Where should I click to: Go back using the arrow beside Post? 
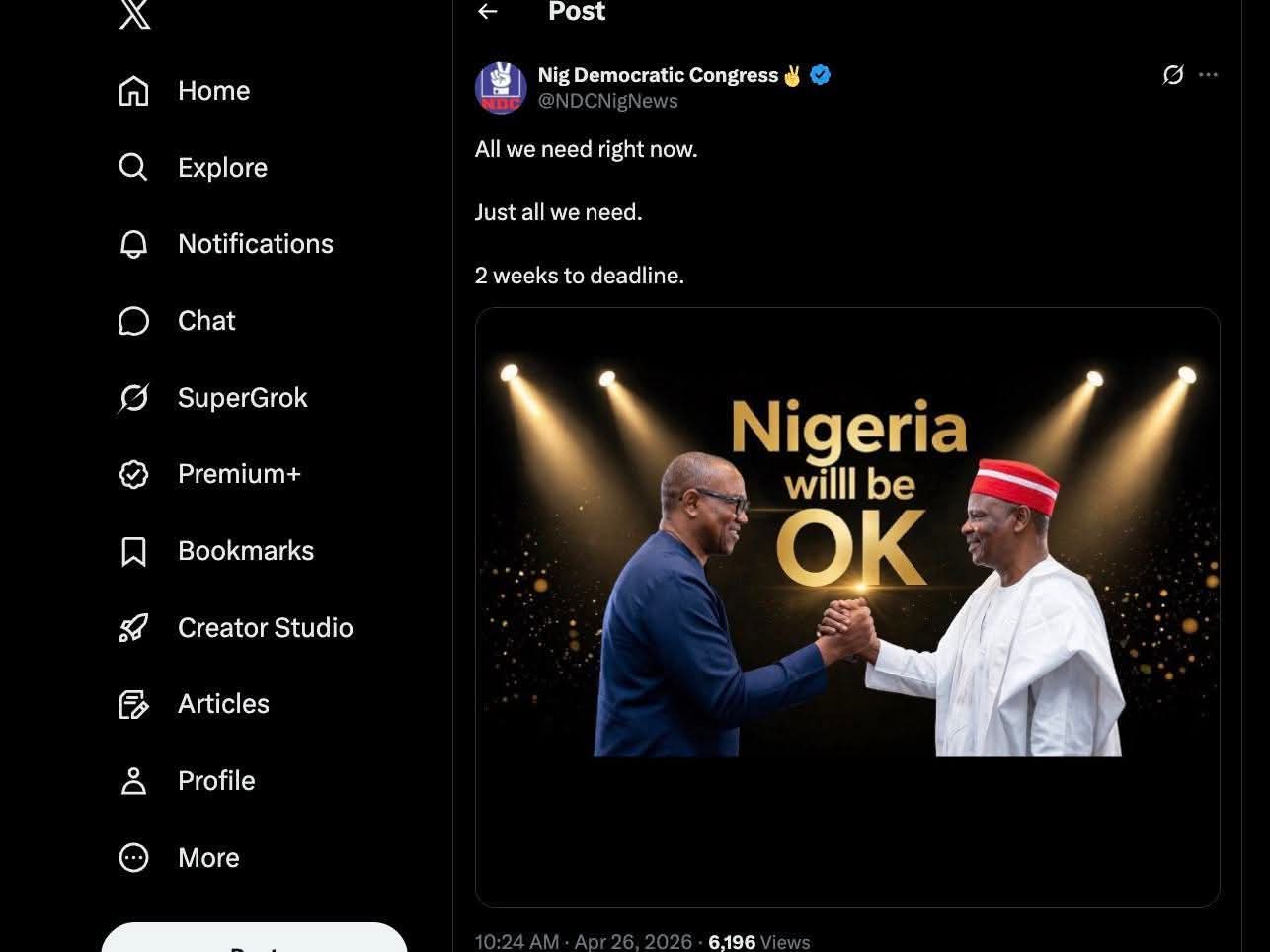[x=488, y=12]
